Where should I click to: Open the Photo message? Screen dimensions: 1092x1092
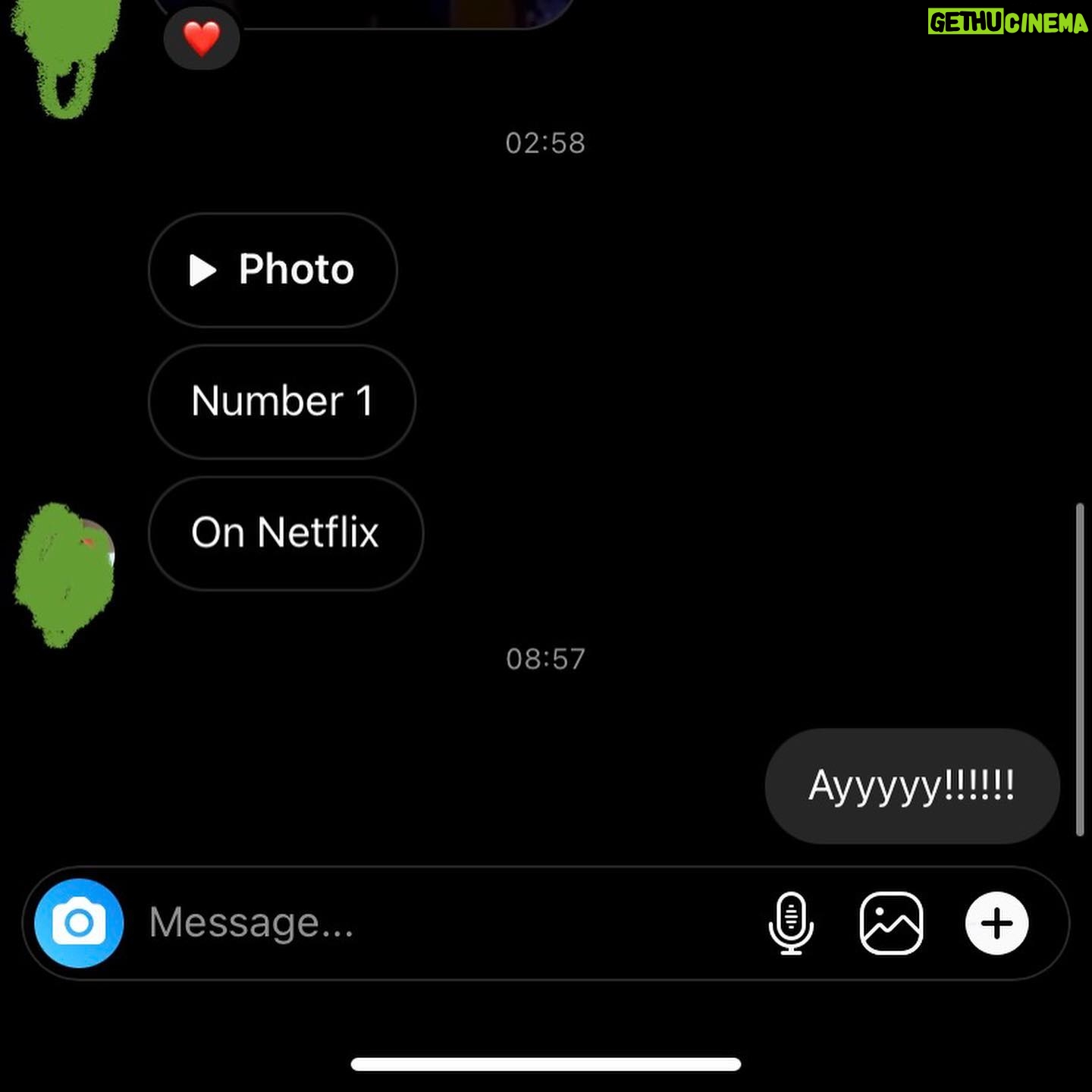pos(273,270)
